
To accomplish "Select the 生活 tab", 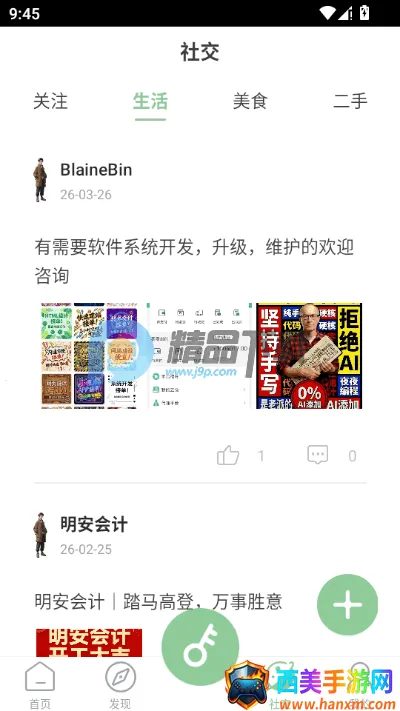I will [150, 101].
